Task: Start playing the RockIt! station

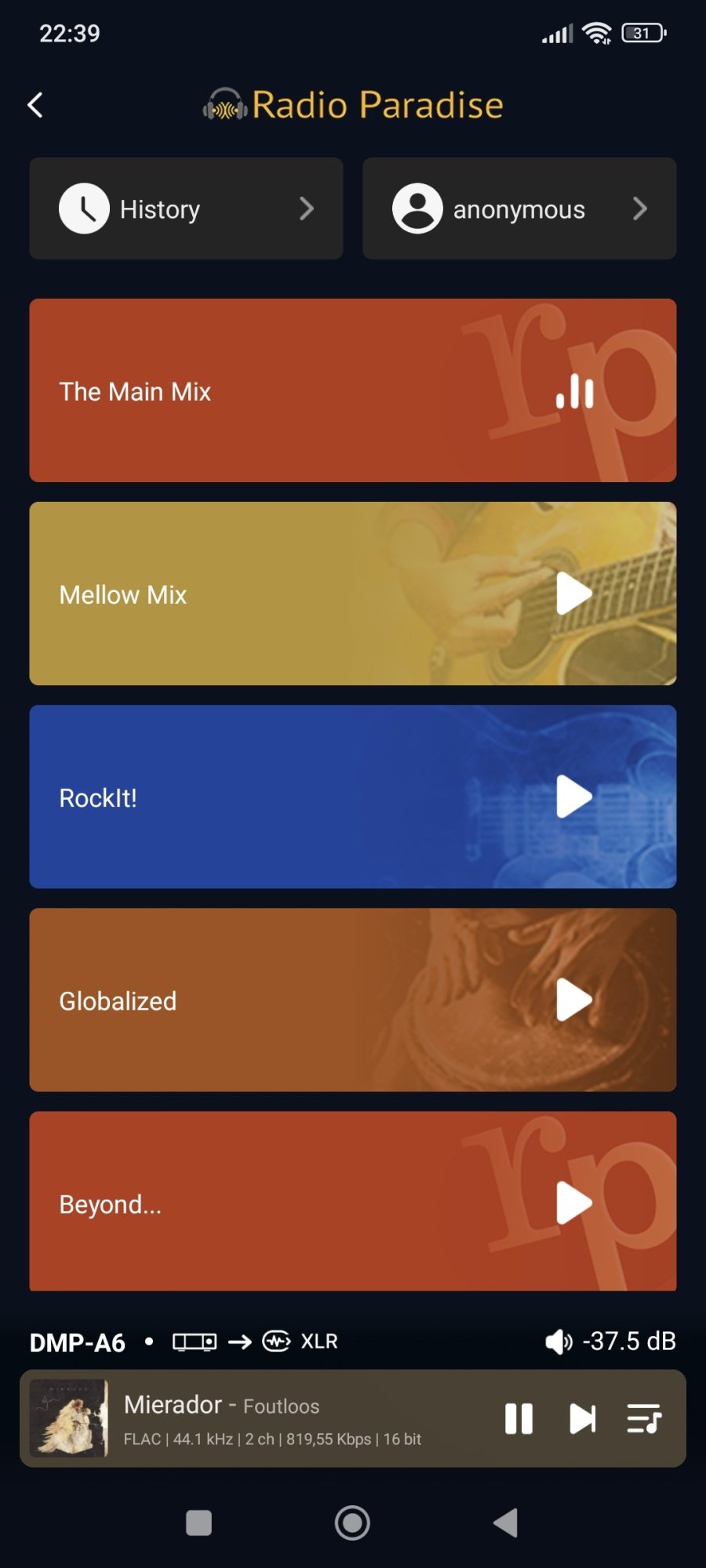Action: pyautogui.click(x=573, y=797)
